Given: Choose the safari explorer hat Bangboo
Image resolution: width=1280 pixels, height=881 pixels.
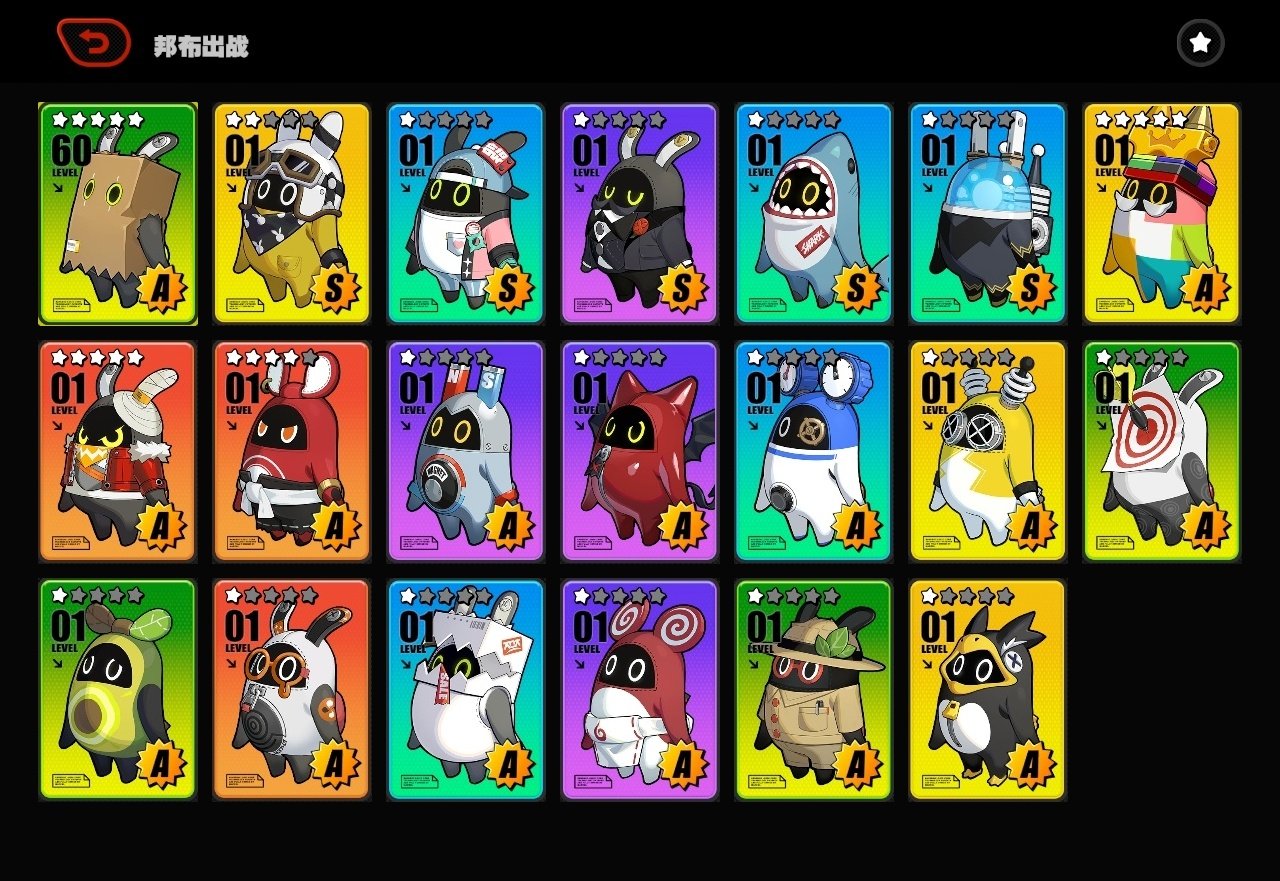Looking at the screenshot, I should (x=813, y=689).
